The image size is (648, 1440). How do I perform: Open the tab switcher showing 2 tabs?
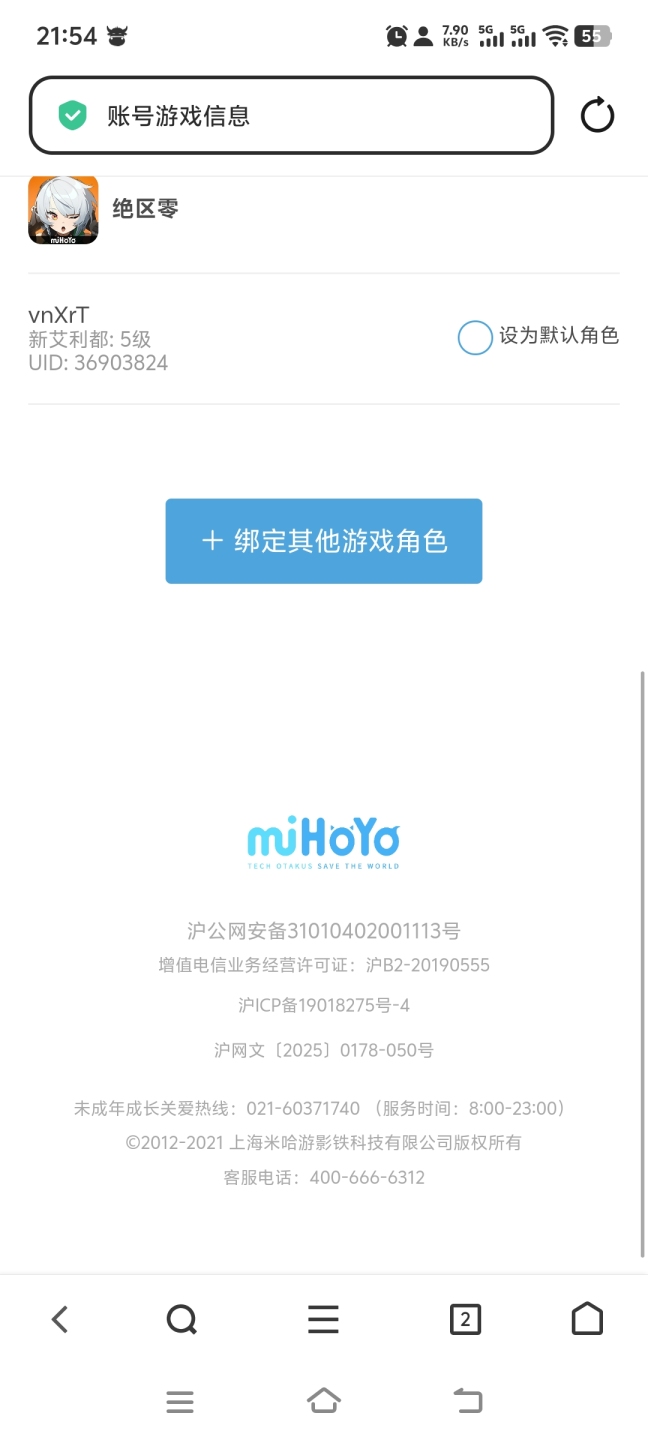465,1319
